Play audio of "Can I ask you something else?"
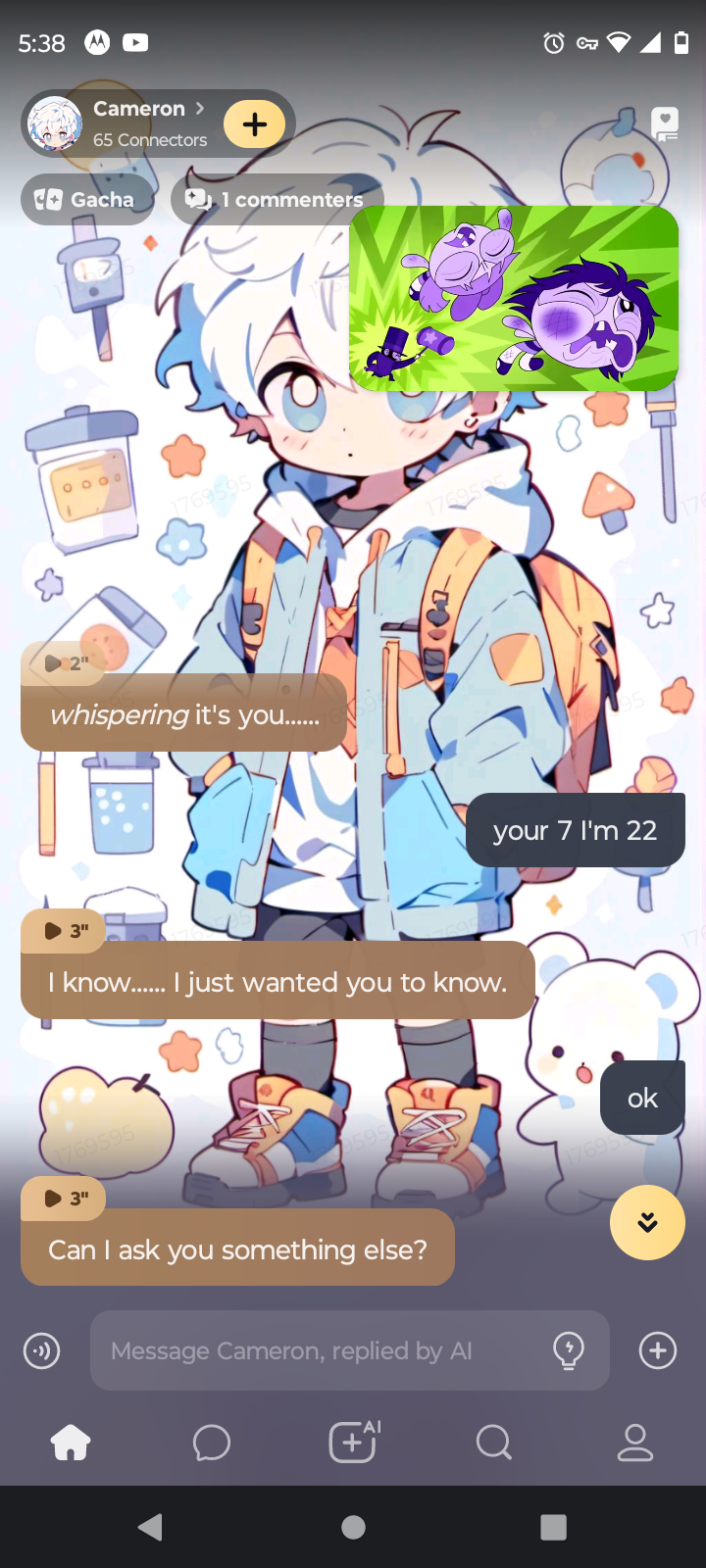The width and height of the screenshot is (706, 1568). click(x=63, y=1199)
